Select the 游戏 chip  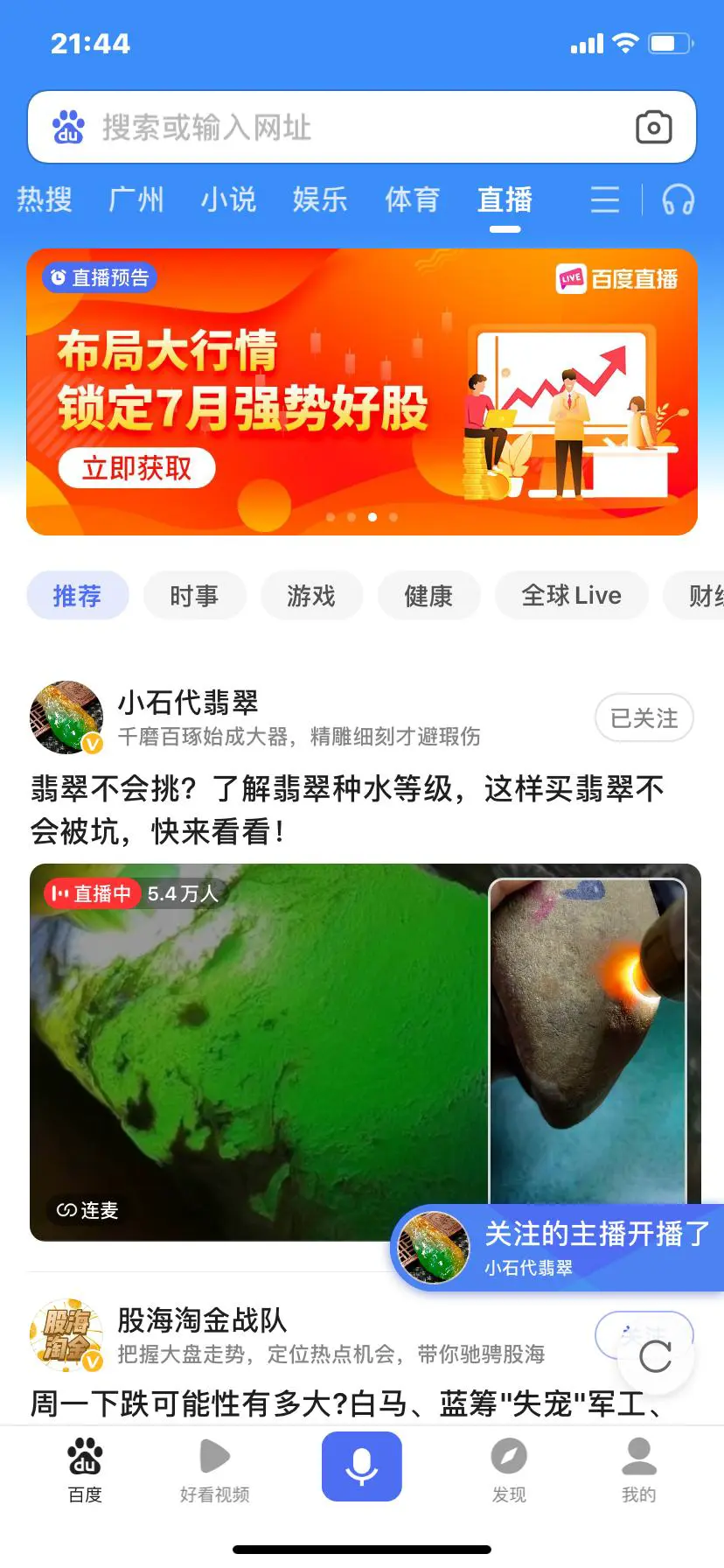(x=311, y=596)
